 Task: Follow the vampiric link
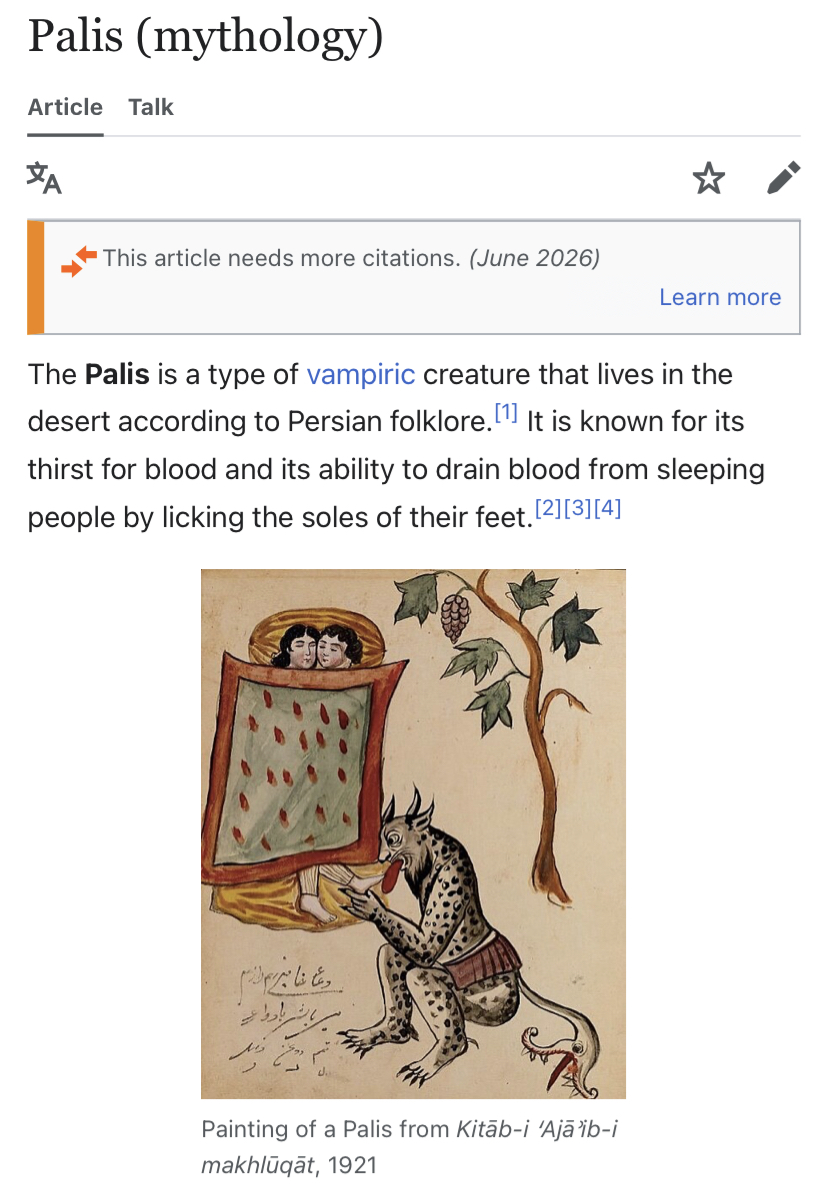click(361, 374)
